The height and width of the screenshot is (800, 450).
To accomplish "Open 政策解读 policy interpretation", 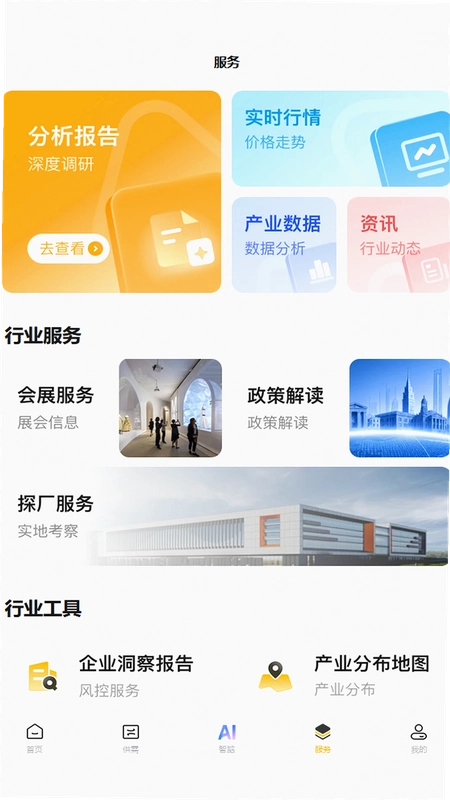I will [343, 408].
